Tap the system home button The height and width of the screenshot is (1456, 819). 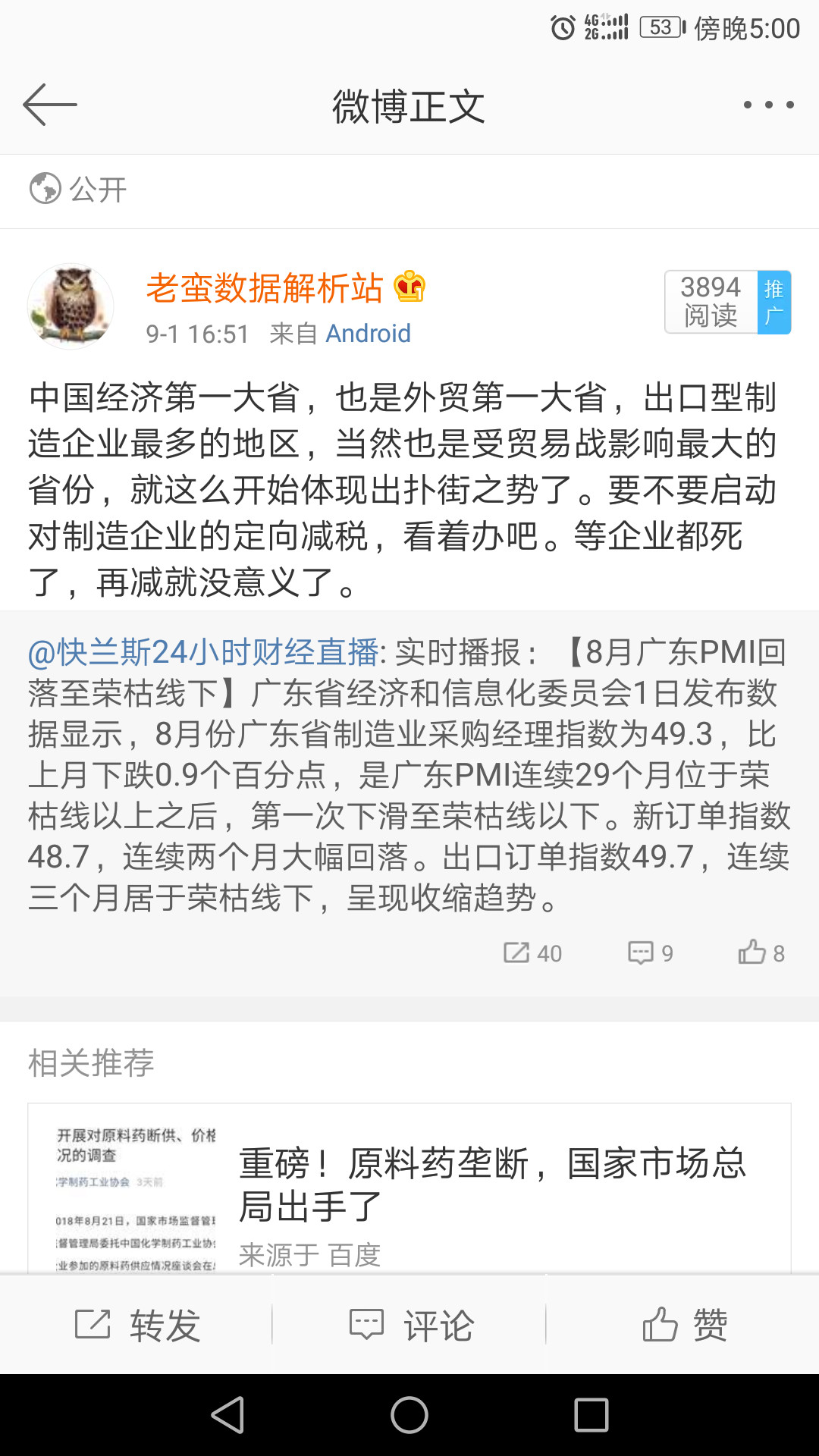pyautogui.click(x=409, y=1415)
